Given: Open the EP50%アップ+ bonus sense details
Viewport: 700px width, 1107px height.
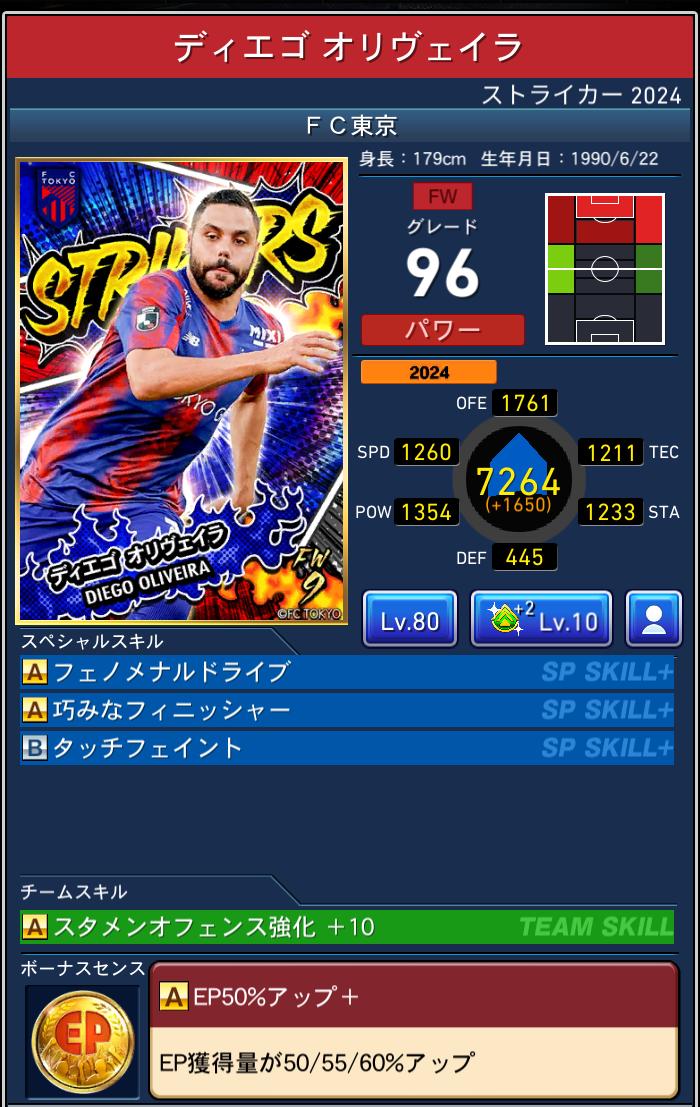Looking at the screenshot, I should click(x=413, y=1030).
